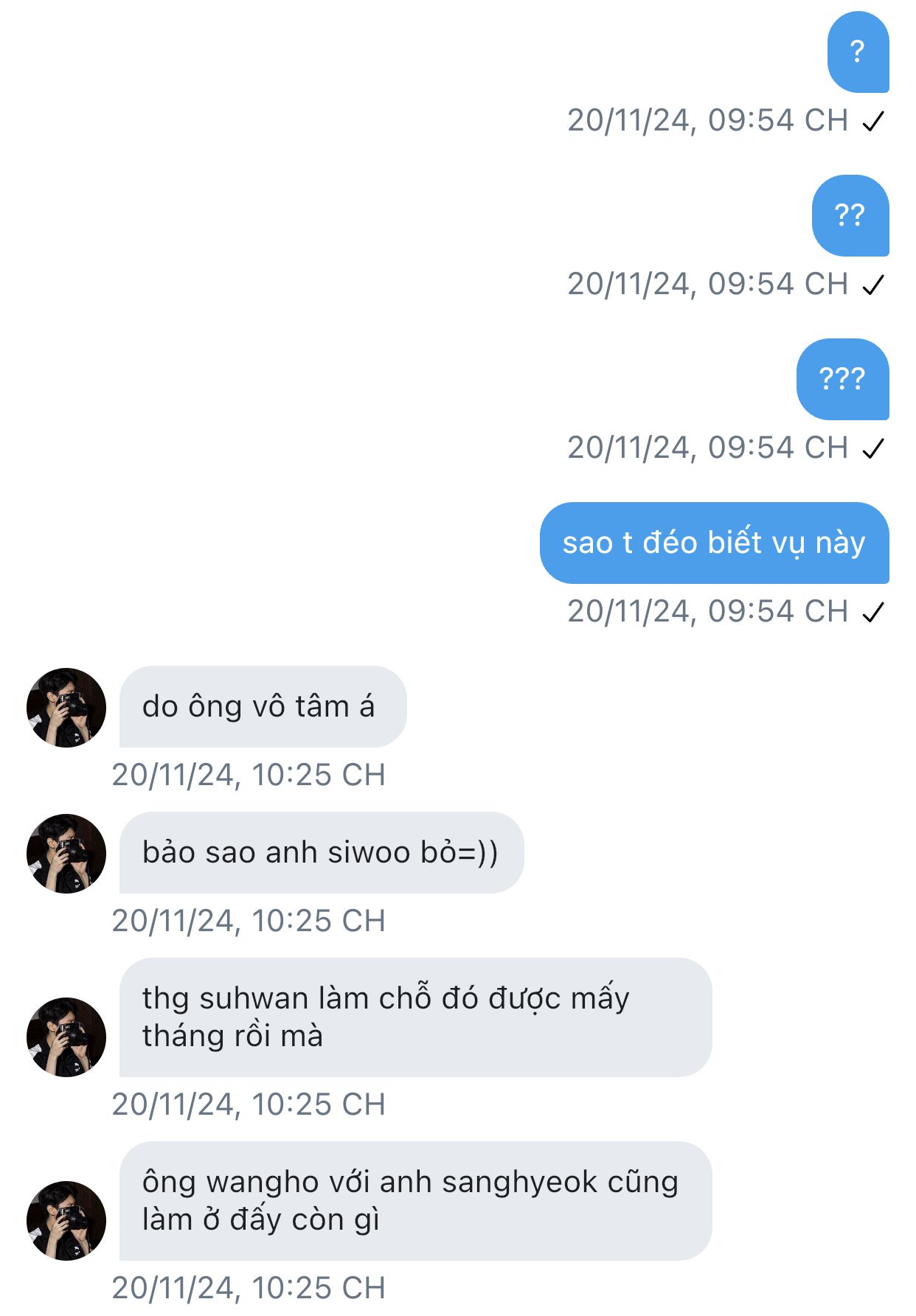The height and width of the screenshot is (1316, 916).
Task: View profile from avatar by "ông wangho" message
Action: coord(66,1221)
